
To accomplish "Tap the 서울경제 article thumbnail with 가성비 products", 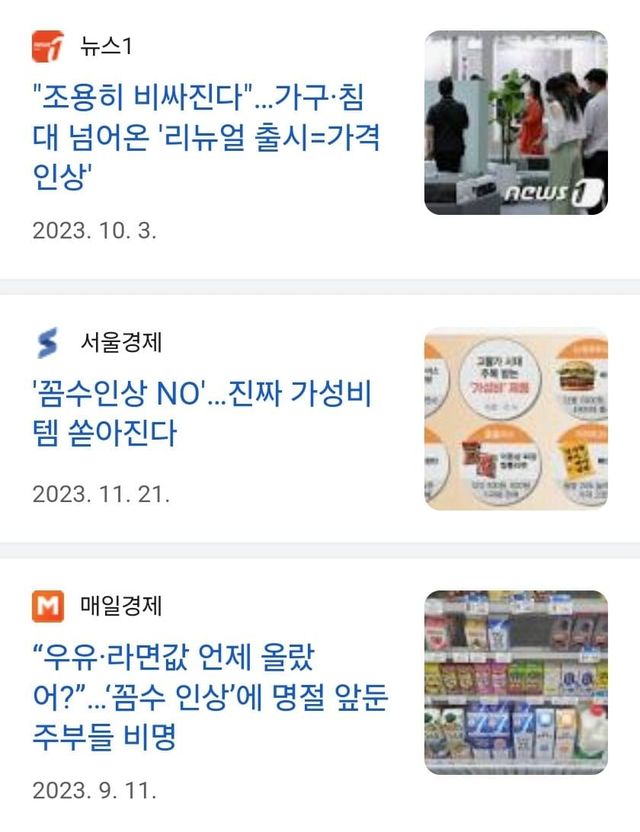I will point(515,418).
